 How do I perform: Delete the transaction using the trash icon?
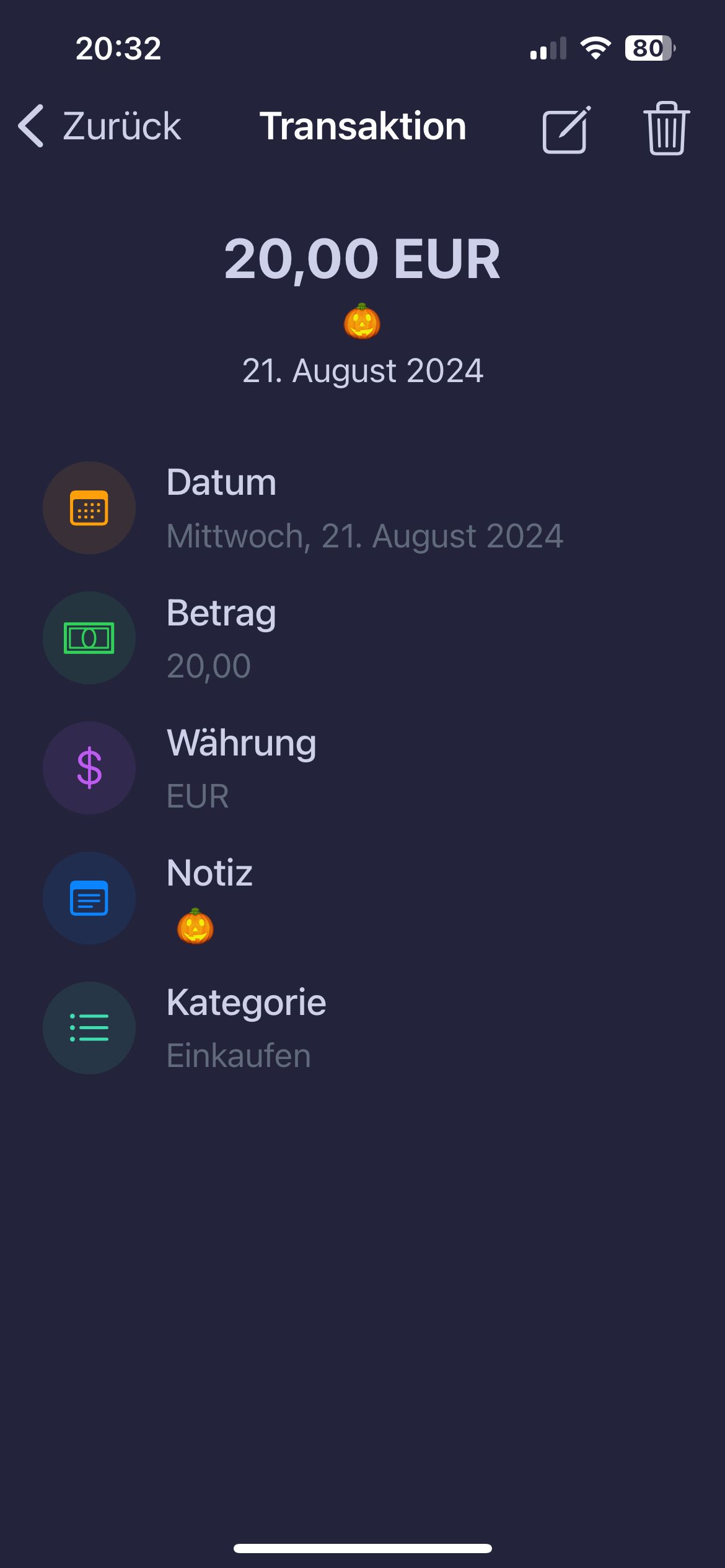click(x=666, y=128)
